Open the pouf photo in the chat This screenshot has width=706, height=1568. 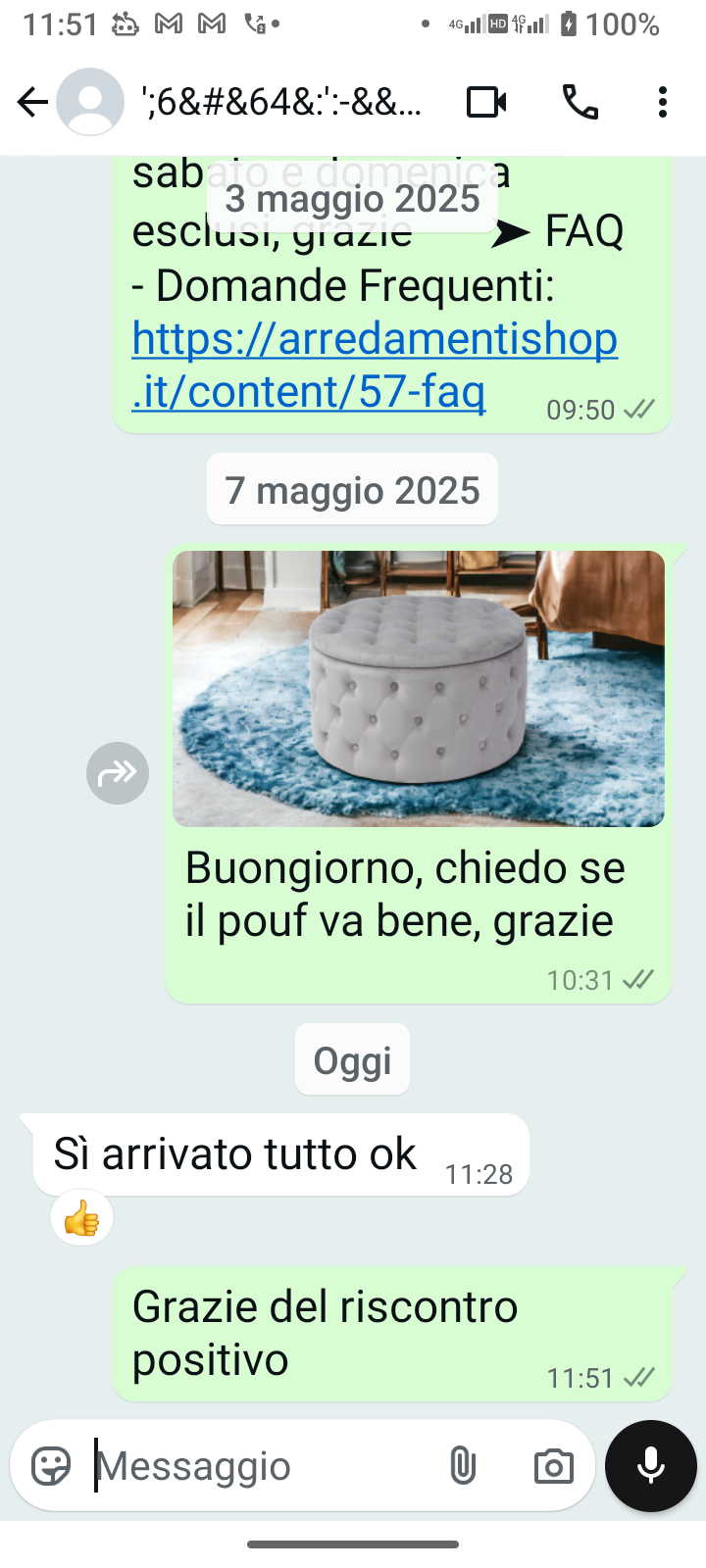(419, 689)
